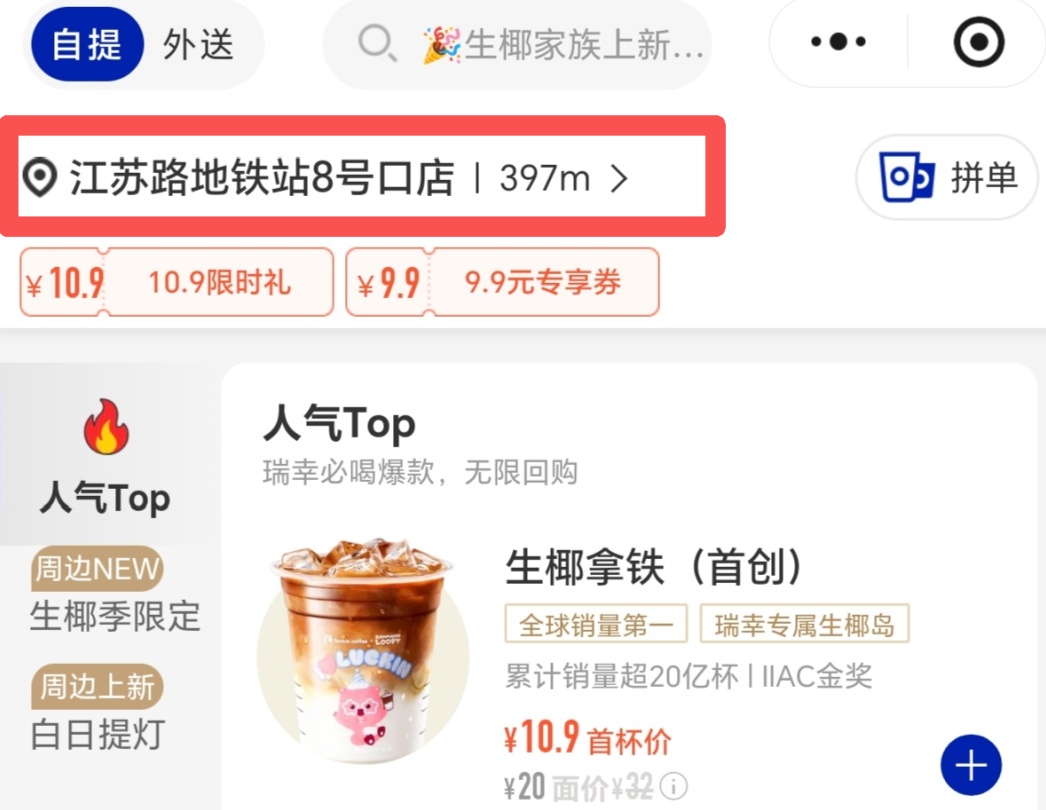Screen dimensions: 1046x810
Task: View 生椰拿铁（首创） product details
Action: coord(655,568)
